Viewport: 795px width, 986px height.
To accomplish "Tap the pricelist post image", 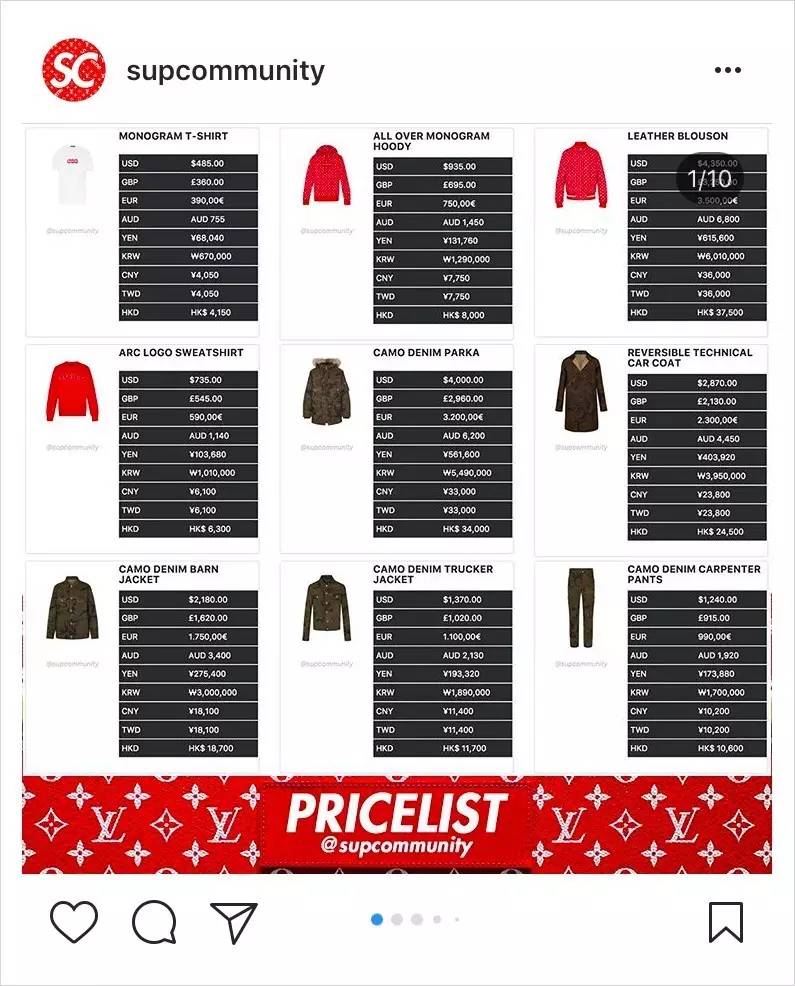I will (x=397, y=500).
